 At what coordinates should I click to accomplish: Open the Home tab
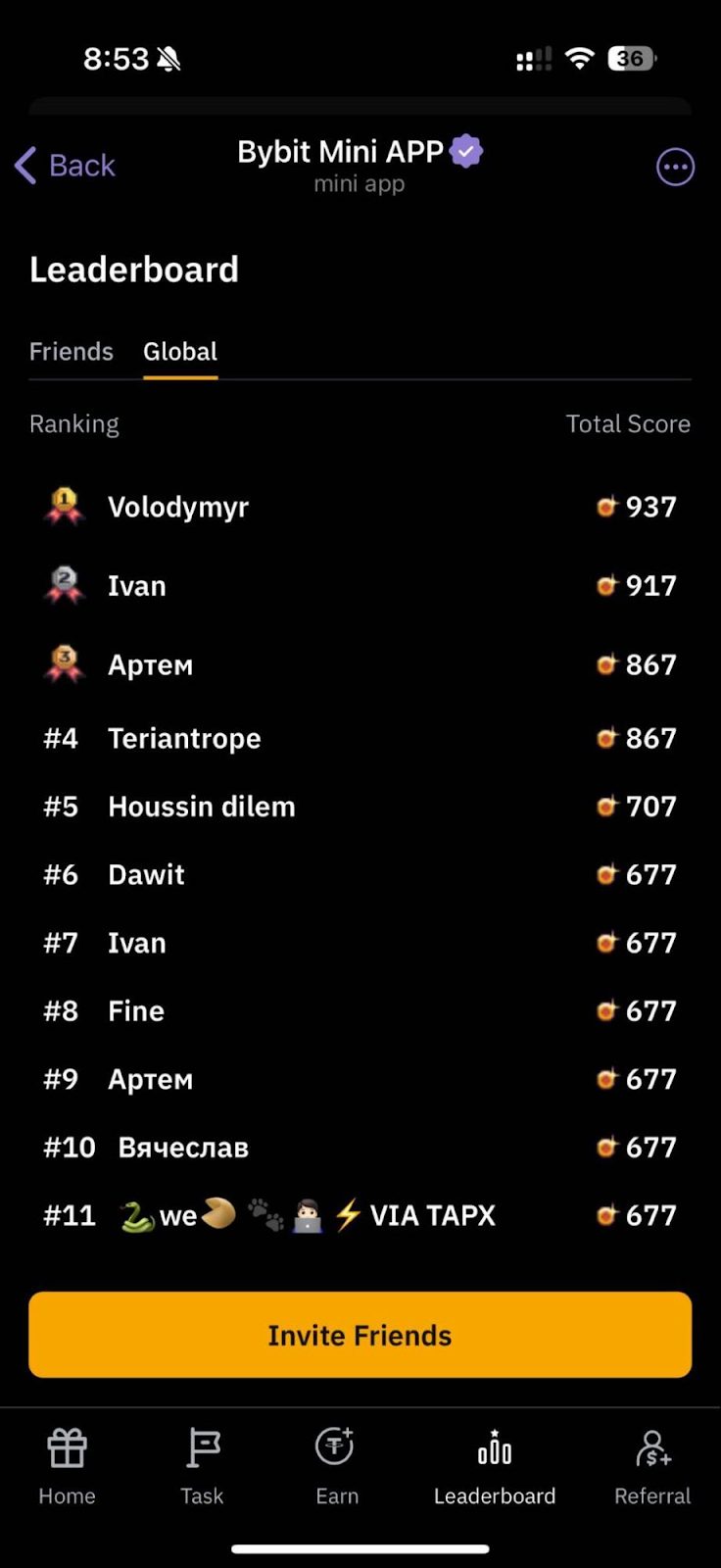[67, 1466]
